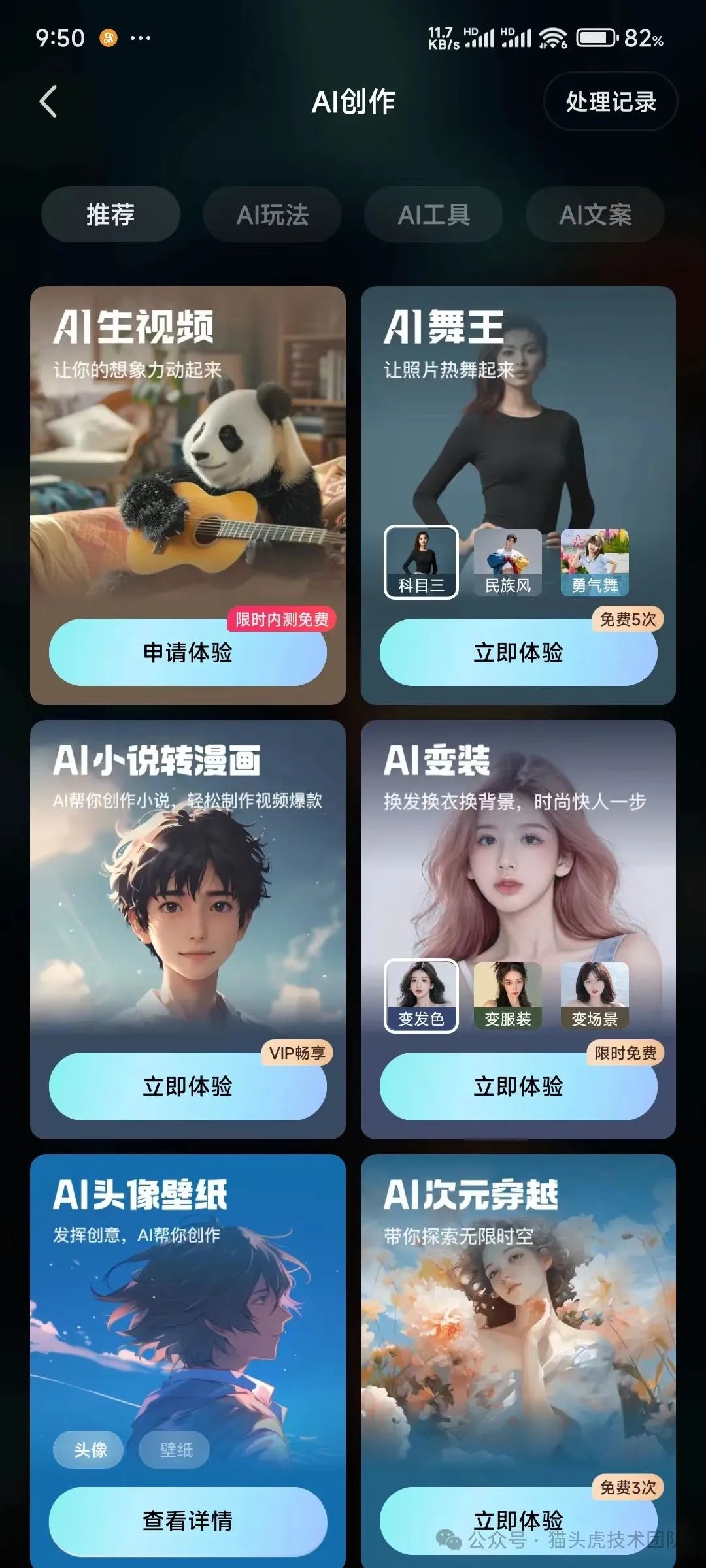Select the 变发色 option
The width and height of the screenshot is (706, 1568).
click(421, 996)
